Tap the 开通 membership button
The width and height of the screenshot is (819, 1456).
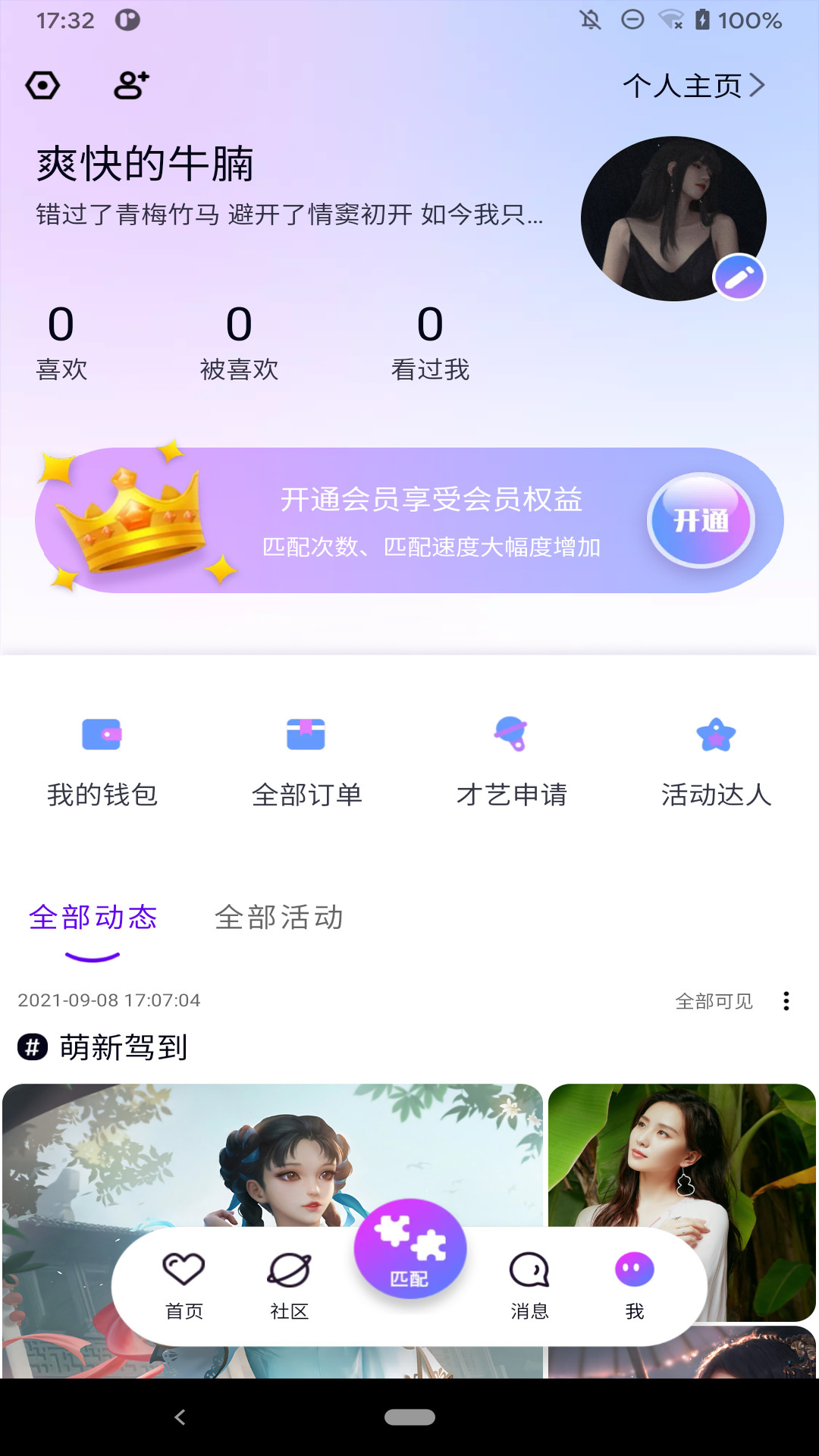point(703,521)
